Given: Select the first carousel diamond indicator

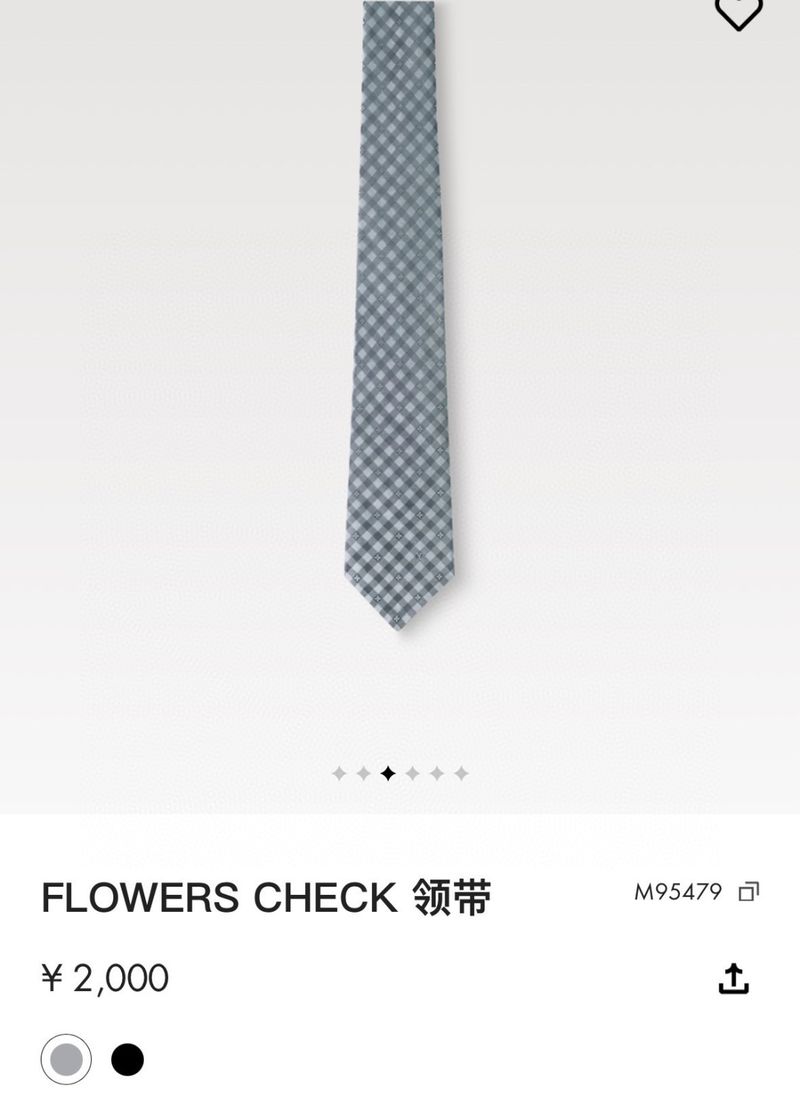Looking at the screenshot, I should (x=339, y=771).
